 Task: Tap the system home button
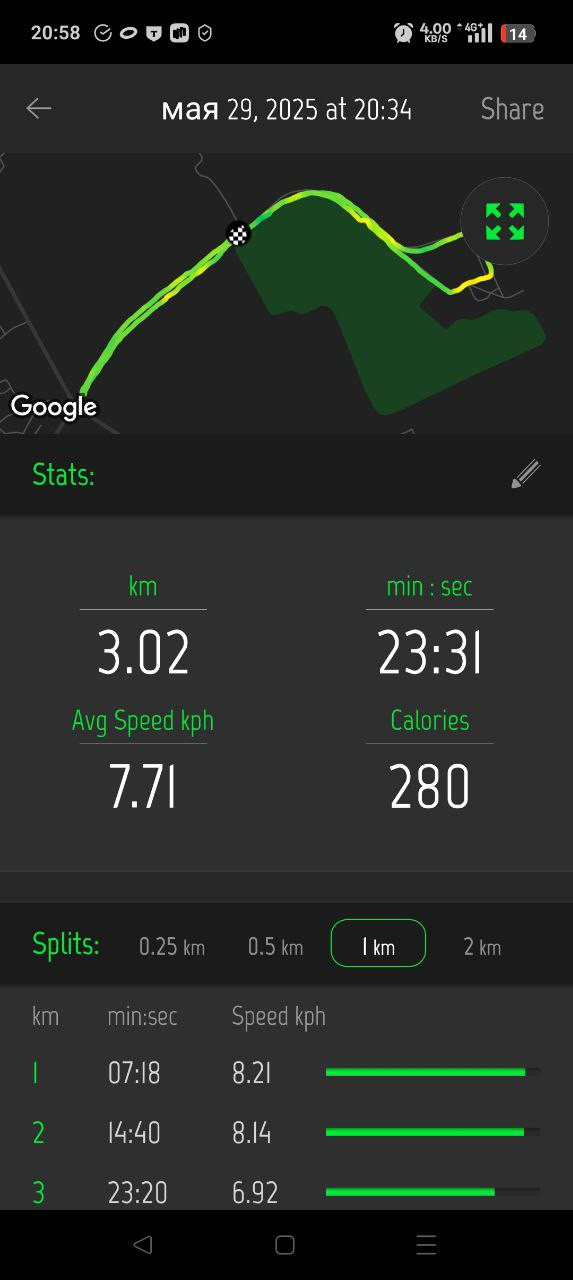click(x=285, y=1244)
